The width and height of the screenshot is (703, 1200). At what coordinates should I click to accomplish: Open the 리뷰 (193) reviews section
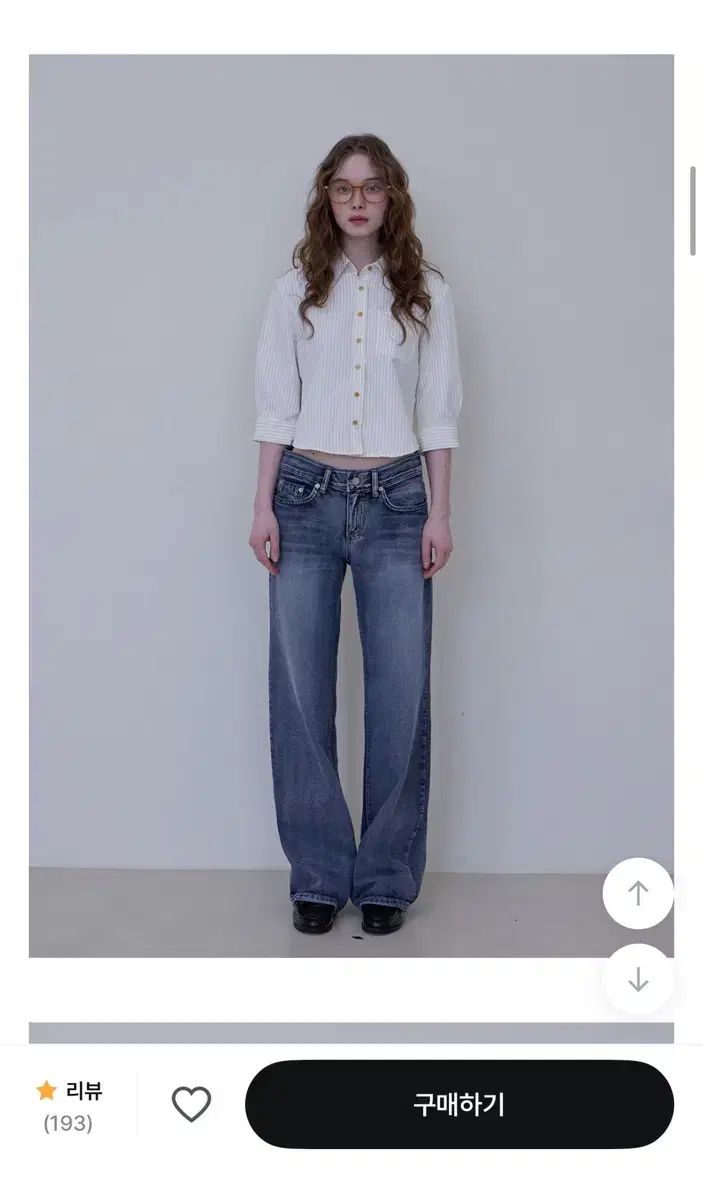coord(70,1105)
